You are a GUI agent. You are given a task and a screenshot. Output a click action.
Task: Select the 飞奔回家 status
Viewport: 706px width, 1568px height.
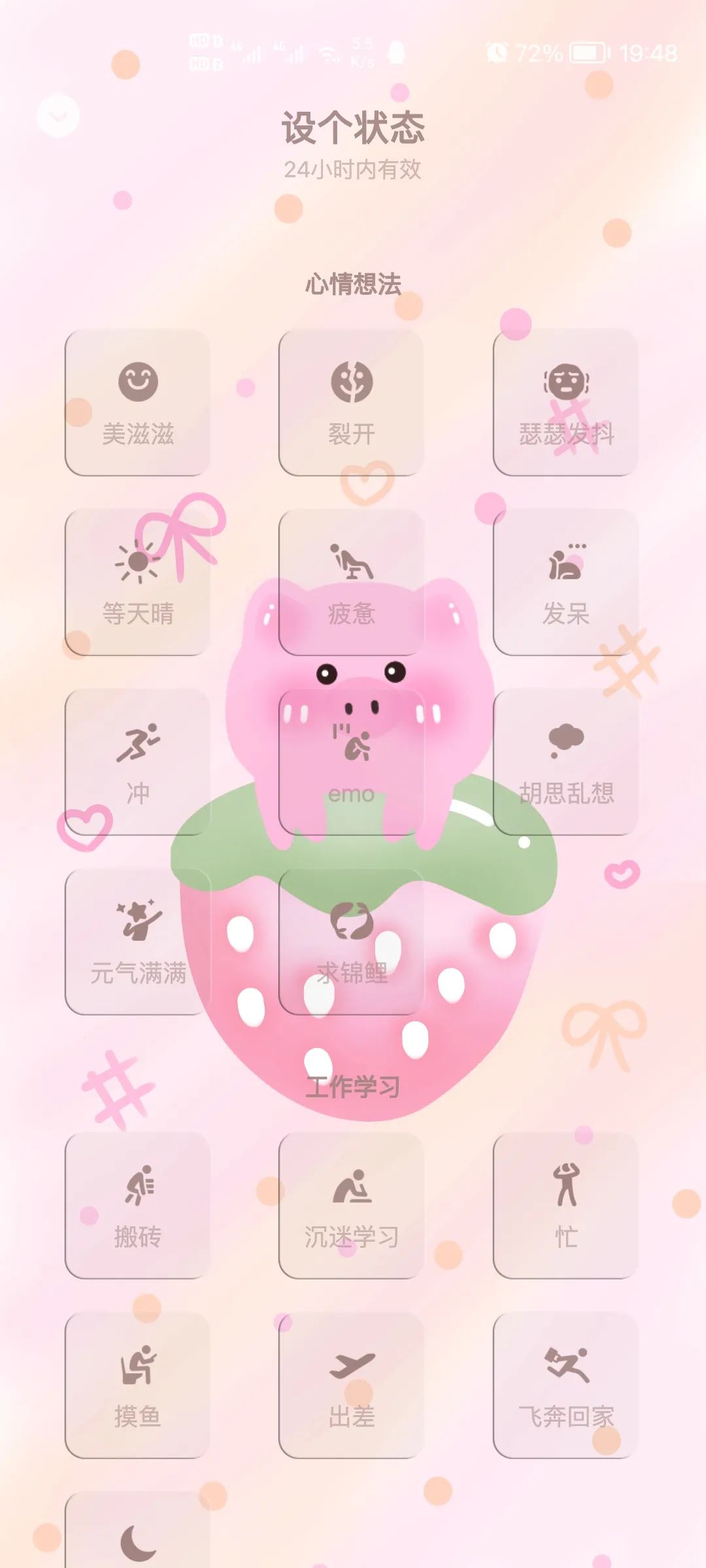pos(565,1385)
